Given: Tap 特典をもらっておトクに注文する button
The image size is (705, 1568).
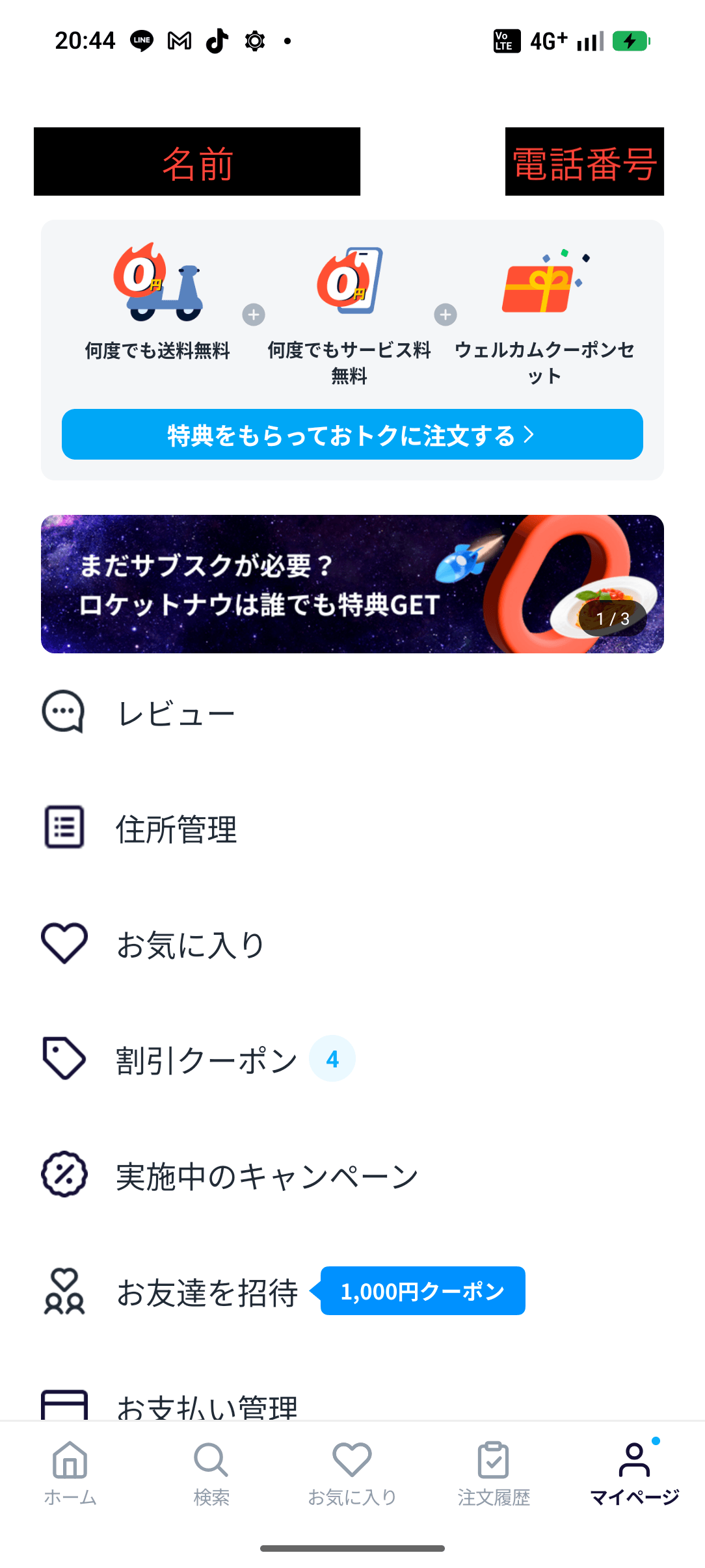Looking at the screenshot, I should pos(352,434).
